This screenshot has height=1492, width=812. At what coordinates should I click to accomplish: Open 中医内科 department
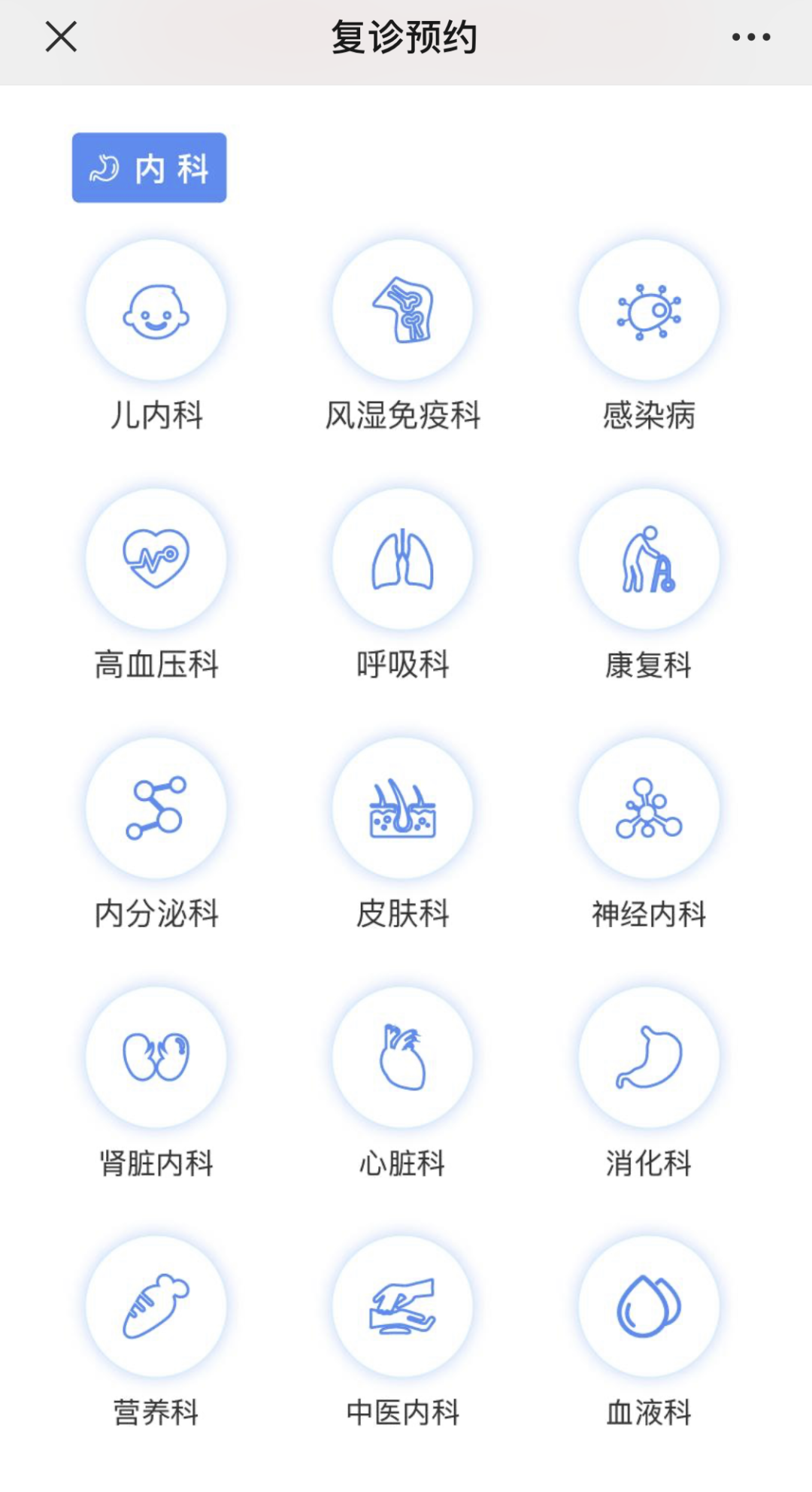pos(403,1306)
